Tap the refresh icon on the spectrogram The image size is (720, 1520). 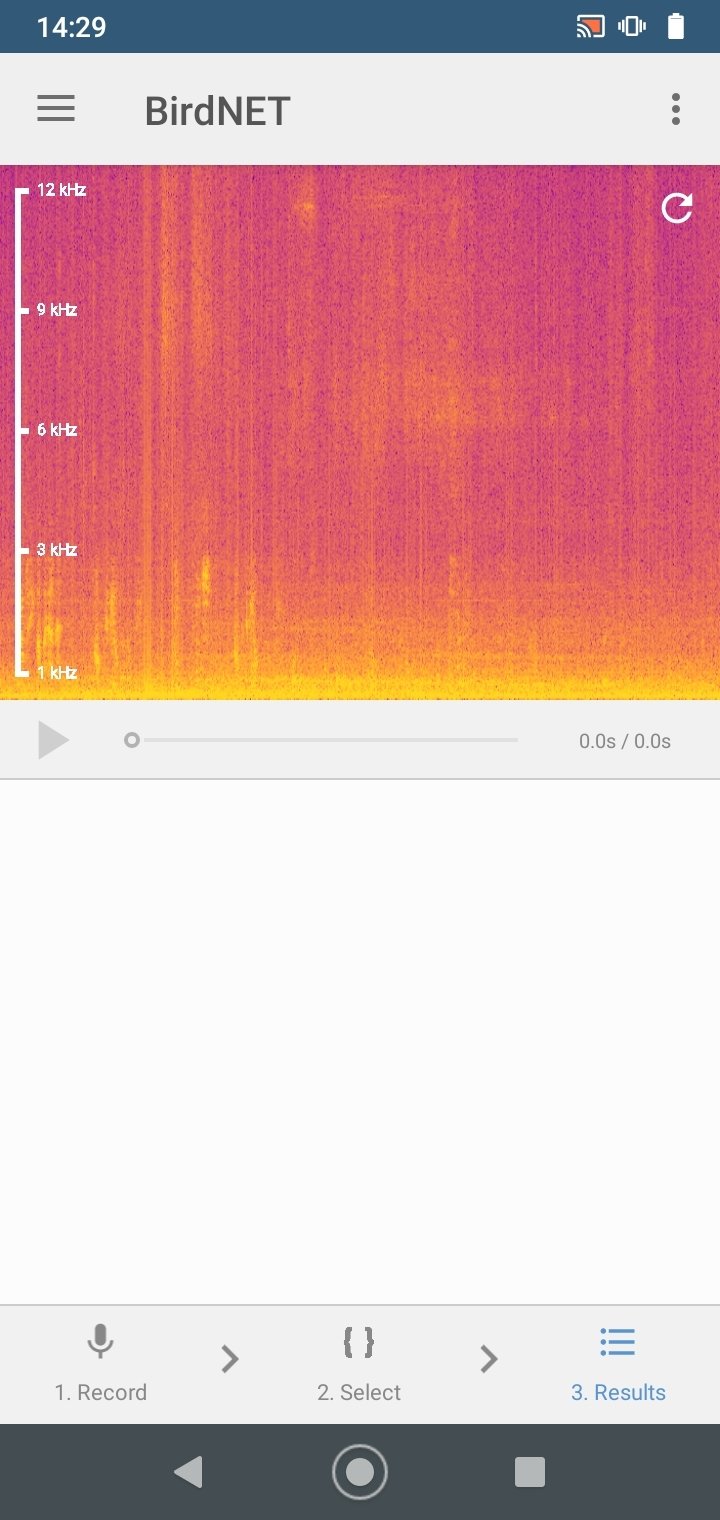coord(677,208)
